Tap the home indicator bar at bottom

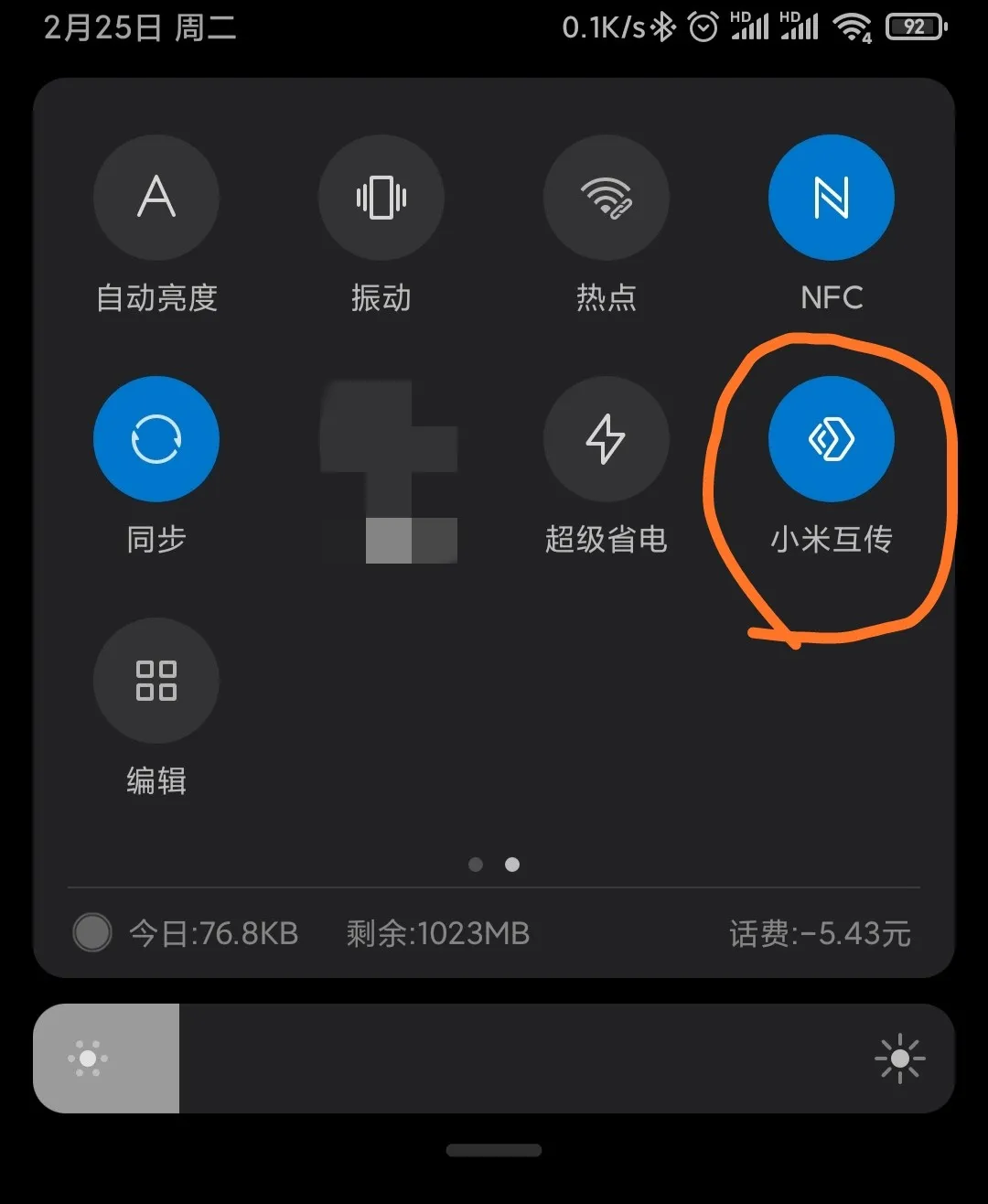[494, 1151]
